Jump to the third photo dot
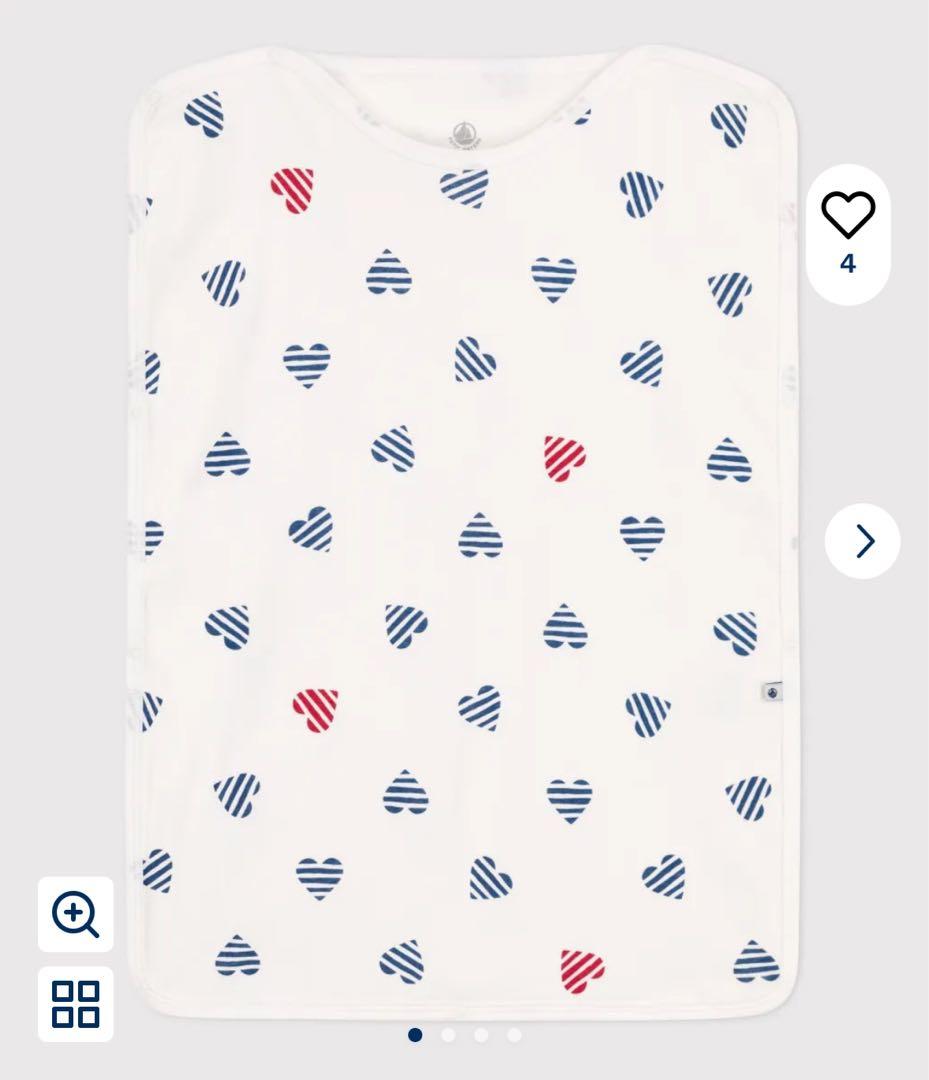Image resolution: width=929 pixels, height=1080 pixels. click(481, 1035)
